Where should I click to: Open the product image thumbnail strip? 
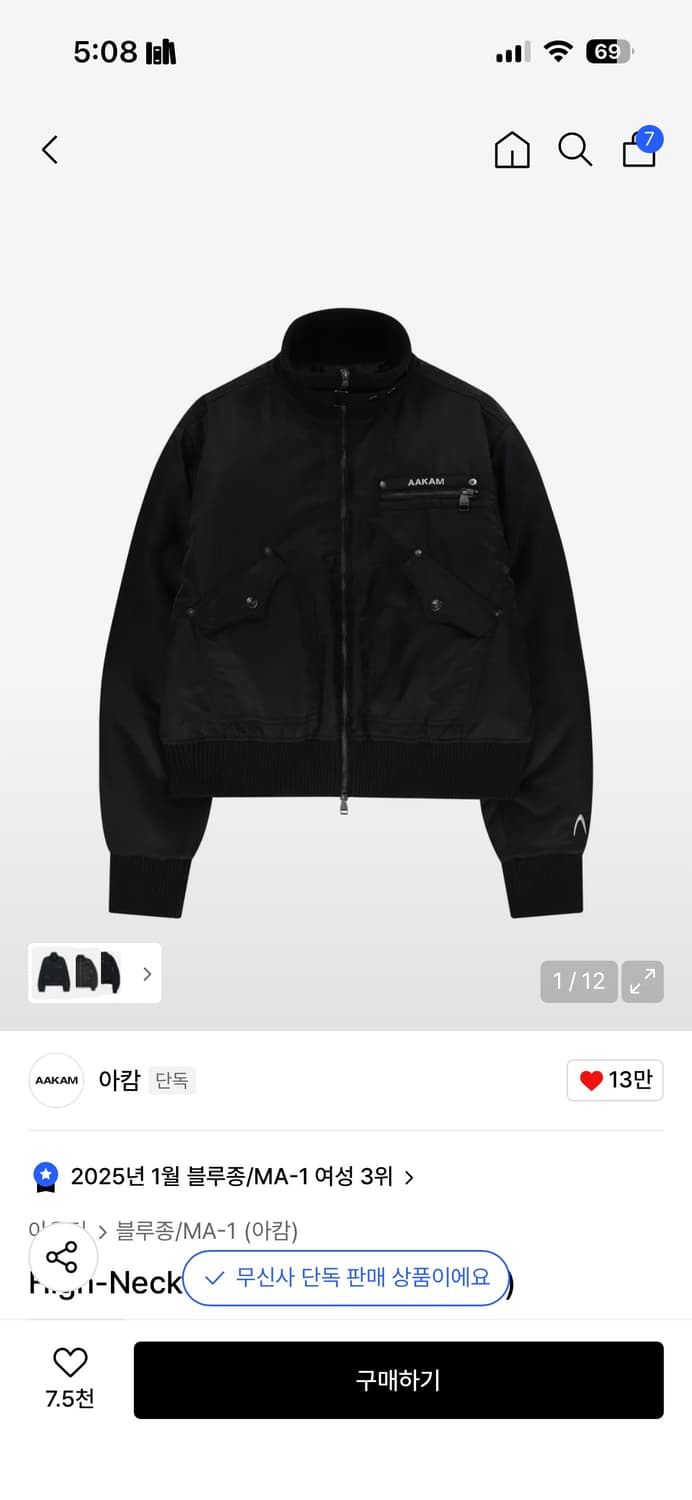click(x=95, y=973)
